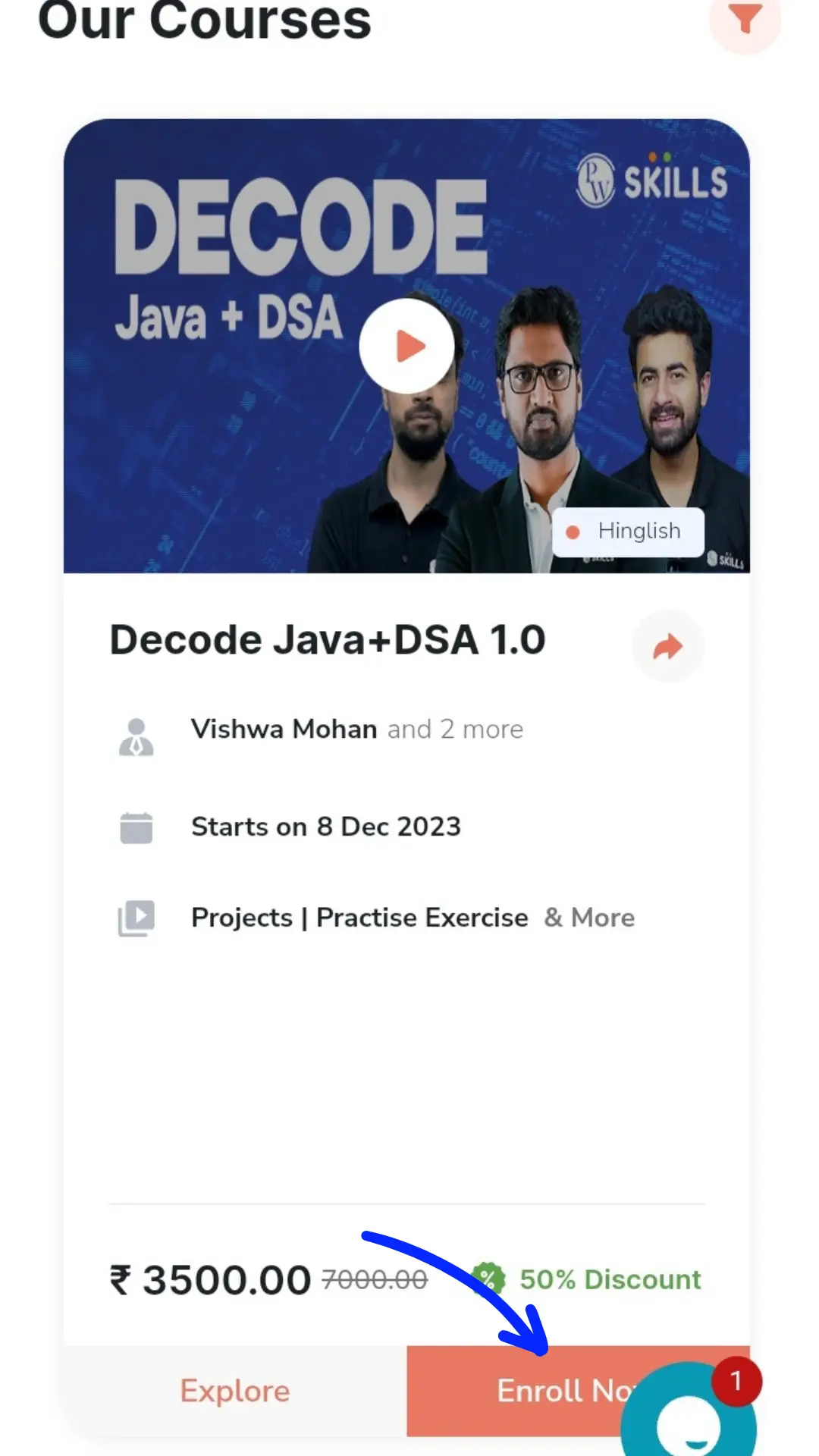Open the chat support bubble
The image size is (819, 1456).
pyautogui.click(x=689, y=1417)
